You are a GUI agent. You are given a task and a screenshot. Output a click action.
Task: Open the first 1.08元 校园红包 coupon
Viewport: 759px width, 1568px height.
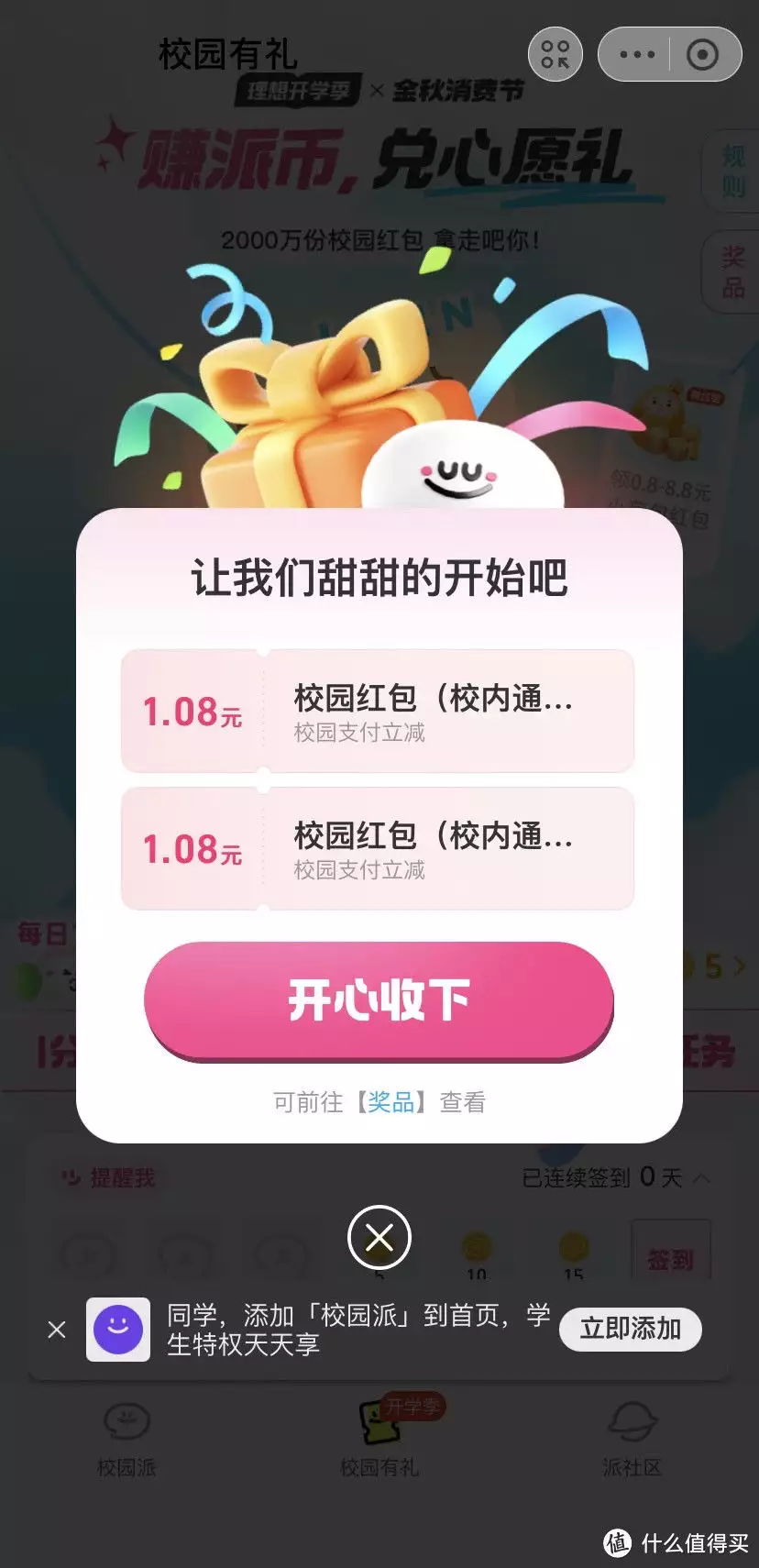click(x=378, y=712)
